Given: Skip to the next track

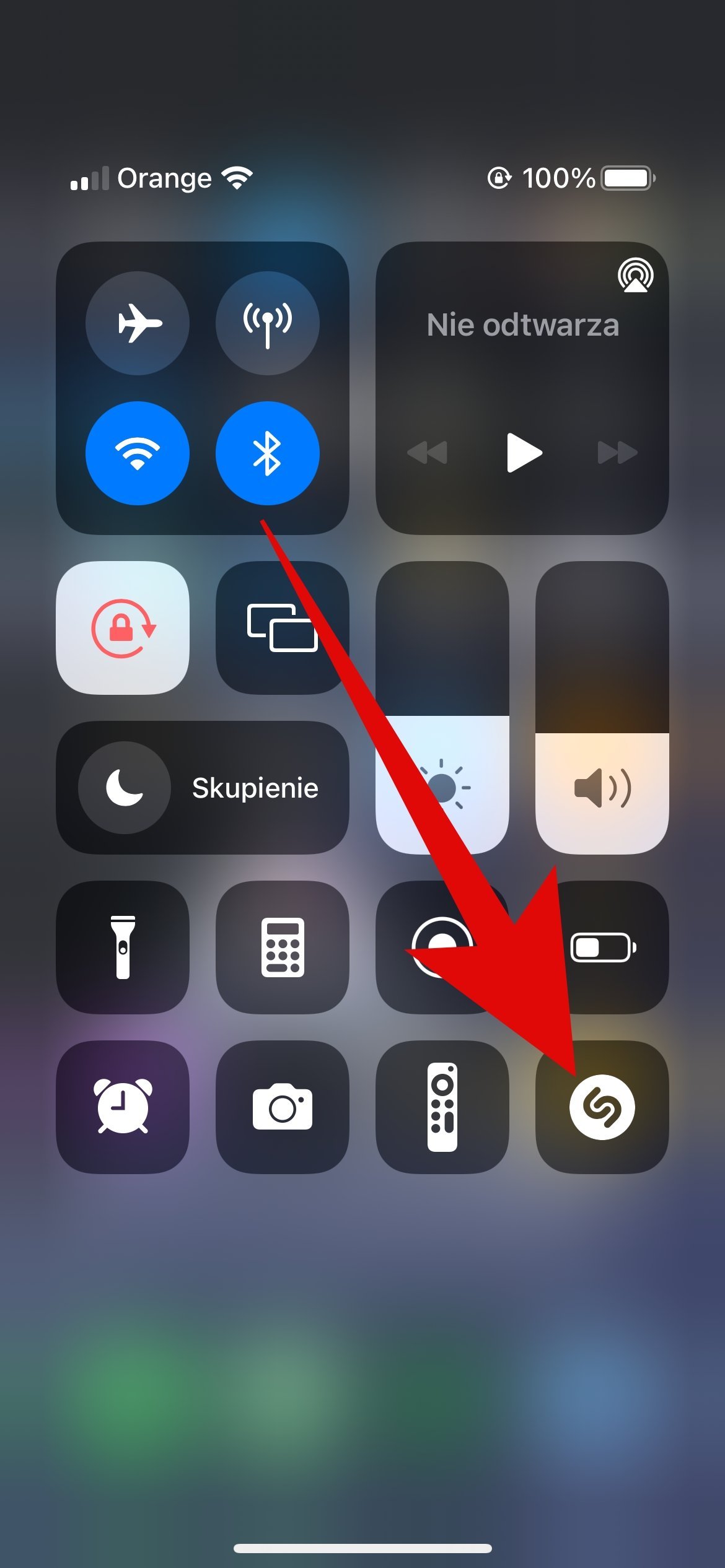Looking at the screenshot, I should tap(617, 453).
